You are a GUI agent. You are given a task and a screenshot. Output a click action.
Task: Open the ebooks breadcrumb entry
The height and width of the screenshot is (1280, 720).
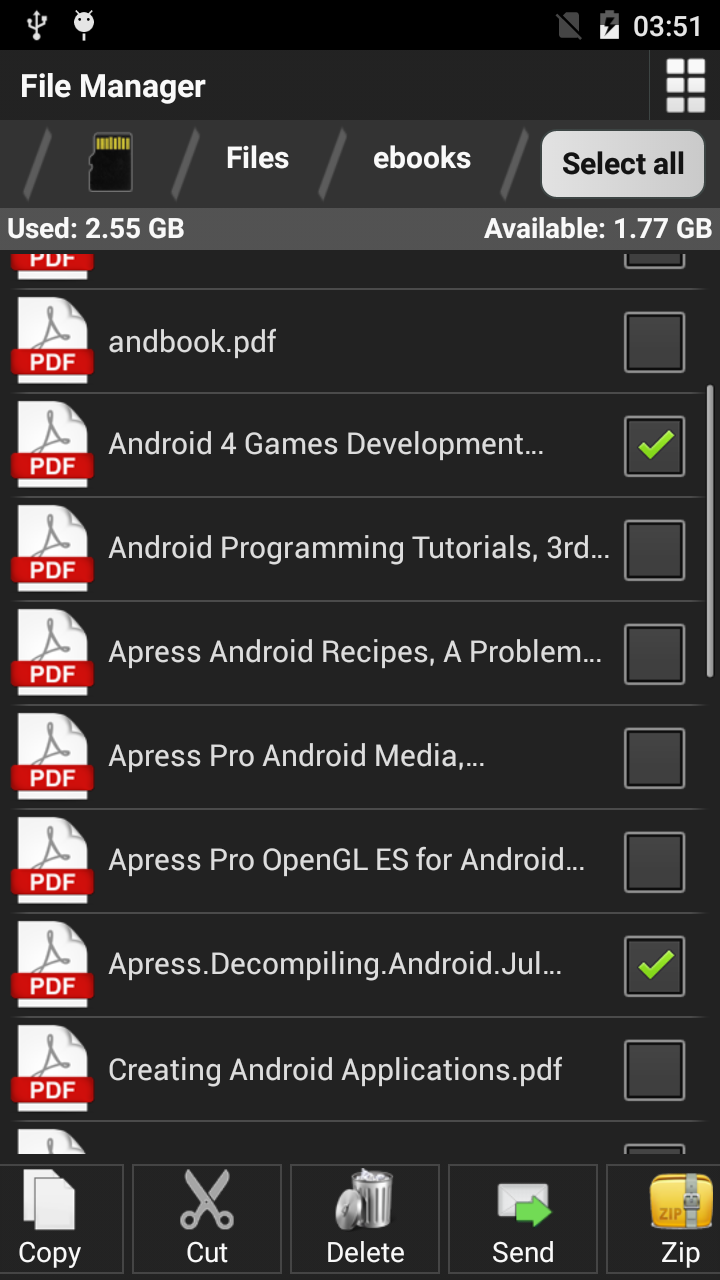pos(422,158)
